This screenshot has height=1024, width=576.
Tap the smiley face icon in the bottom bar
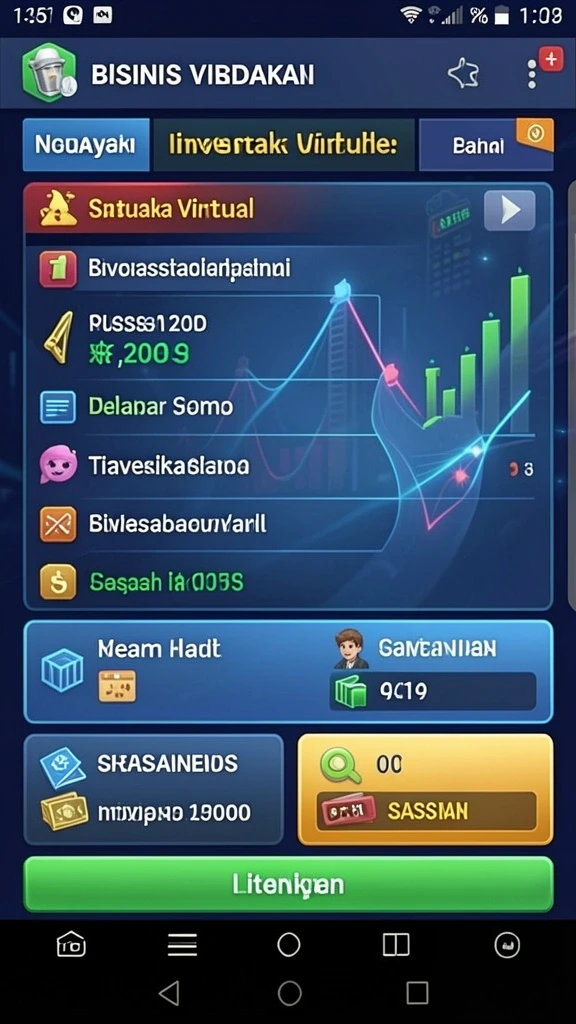tap(507, 944)
